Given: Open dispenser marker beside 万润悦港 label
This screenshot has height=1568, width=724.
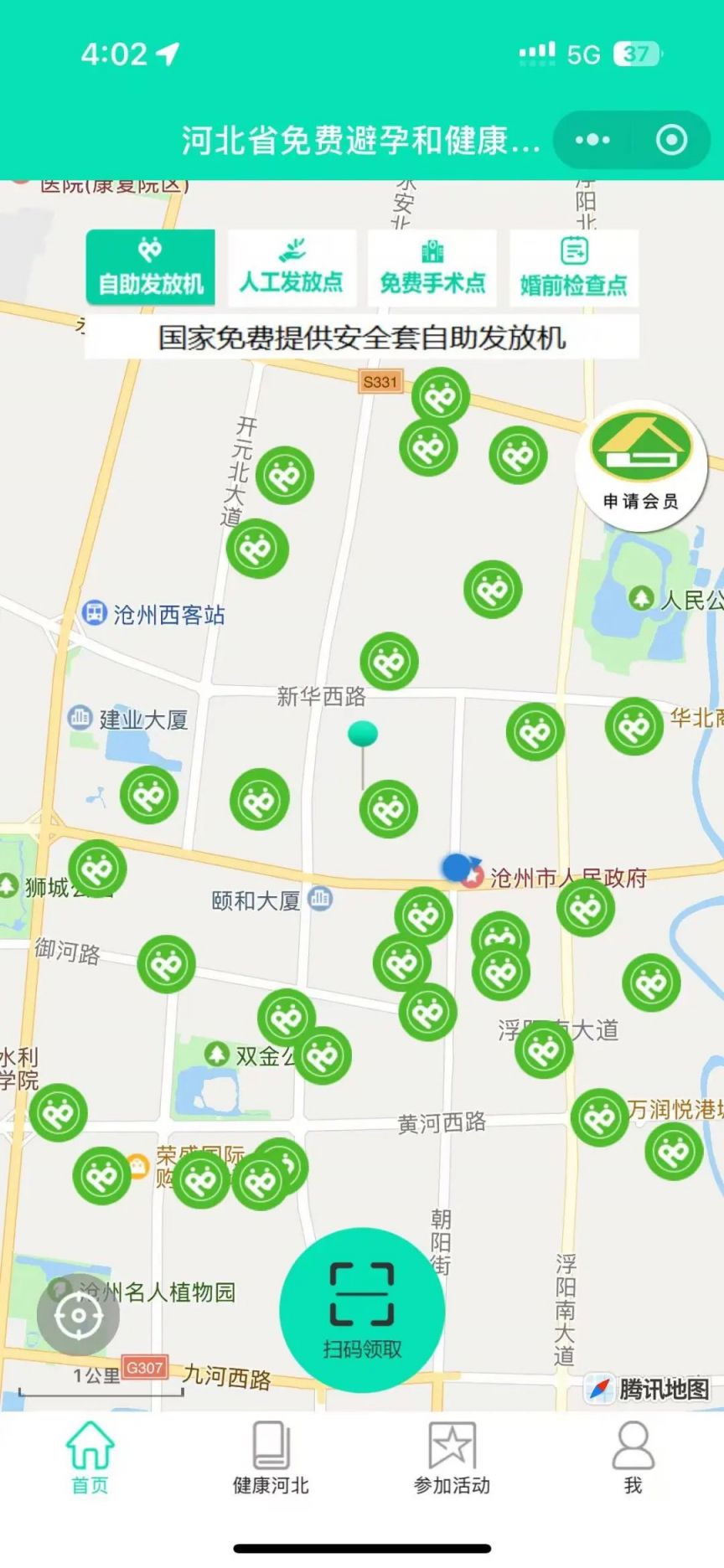Looking at the screenshot, I should click(x=600, y=1117).
